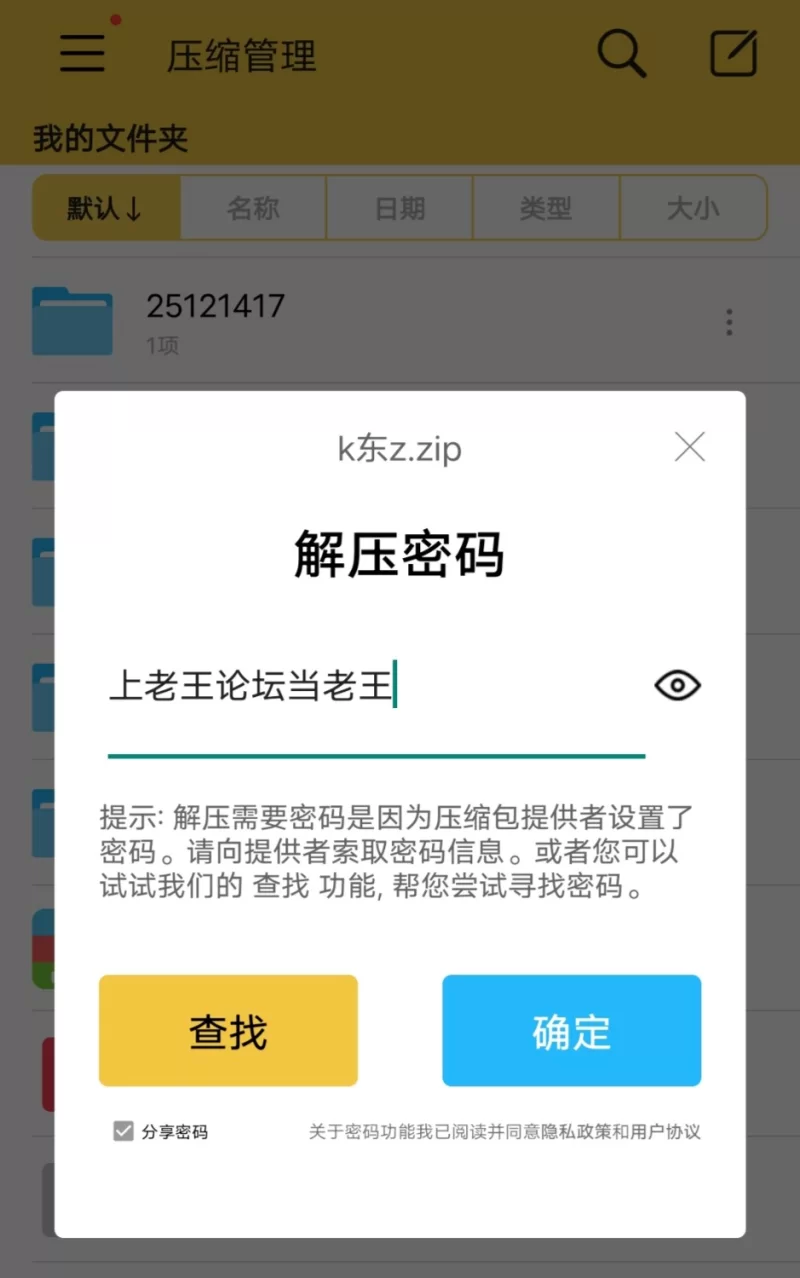
Task: Sort files by 类型
Action: 546,208
